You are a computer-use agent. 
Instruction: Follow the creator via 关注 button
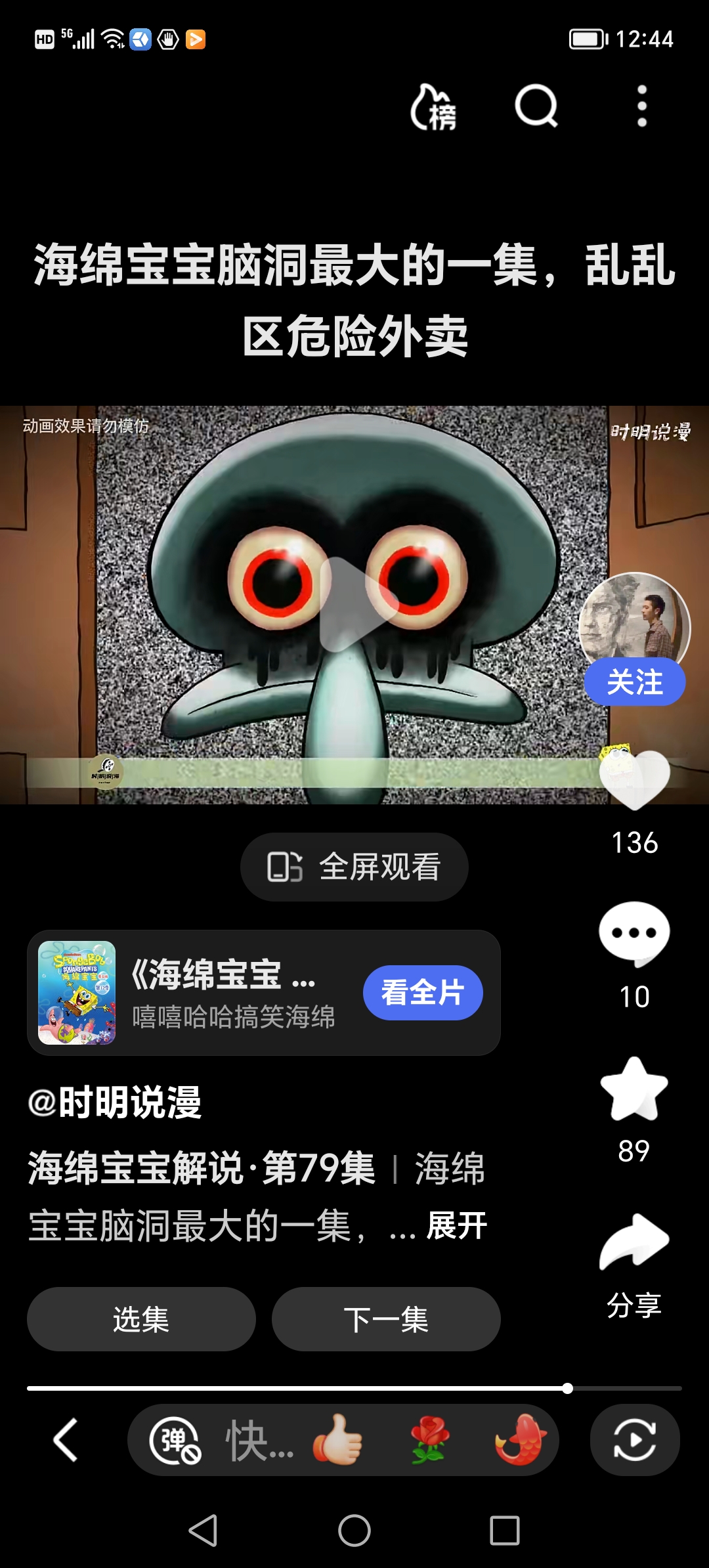click(635, 683)
